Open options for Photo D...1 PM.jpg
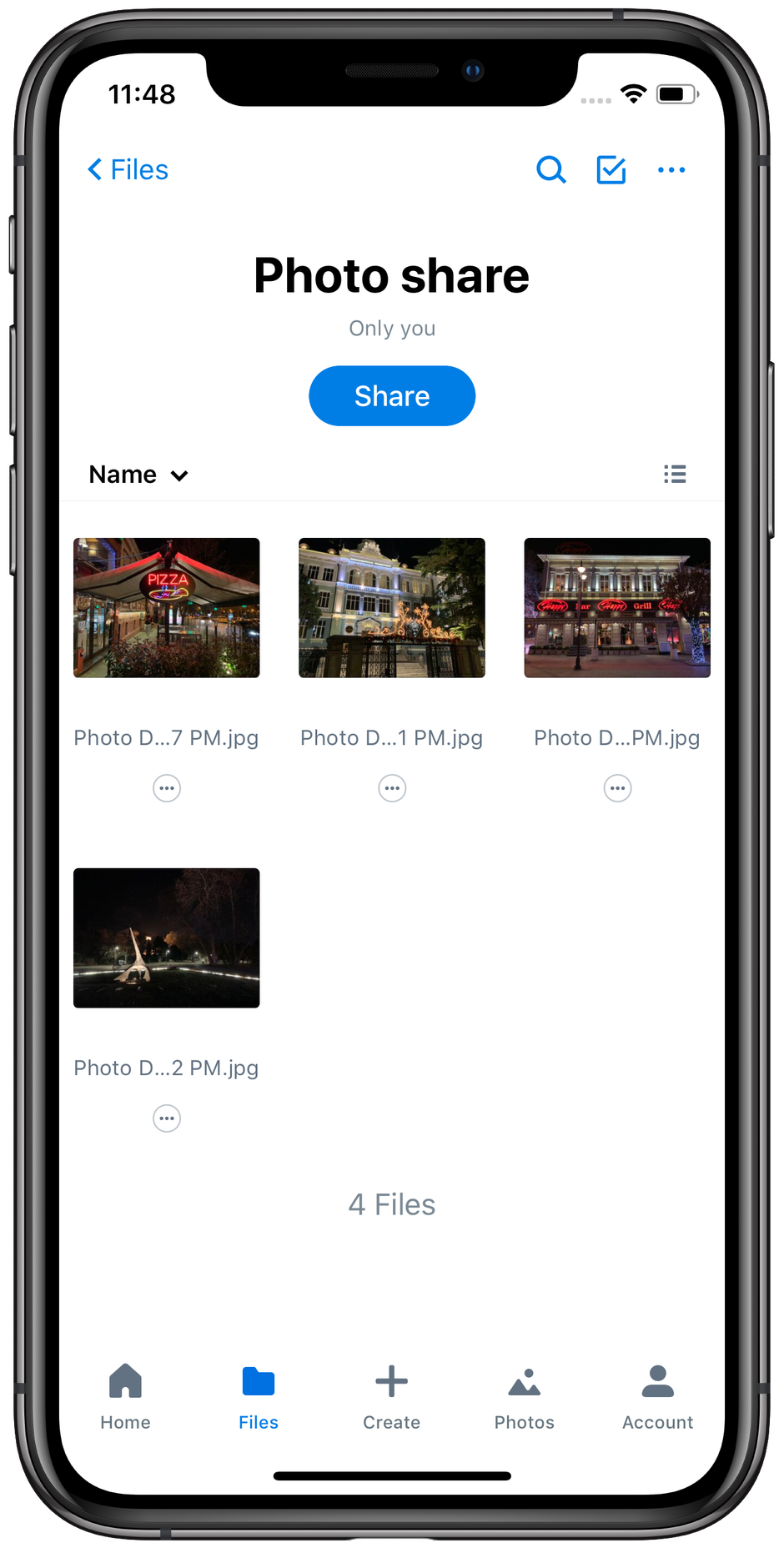 (392, 787)
